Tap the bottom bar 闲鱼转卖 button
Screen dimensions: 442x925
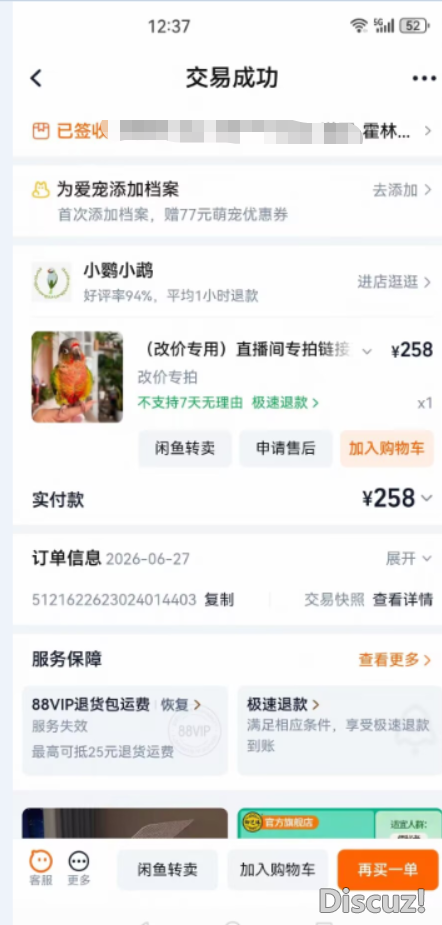tap(168, 870)
